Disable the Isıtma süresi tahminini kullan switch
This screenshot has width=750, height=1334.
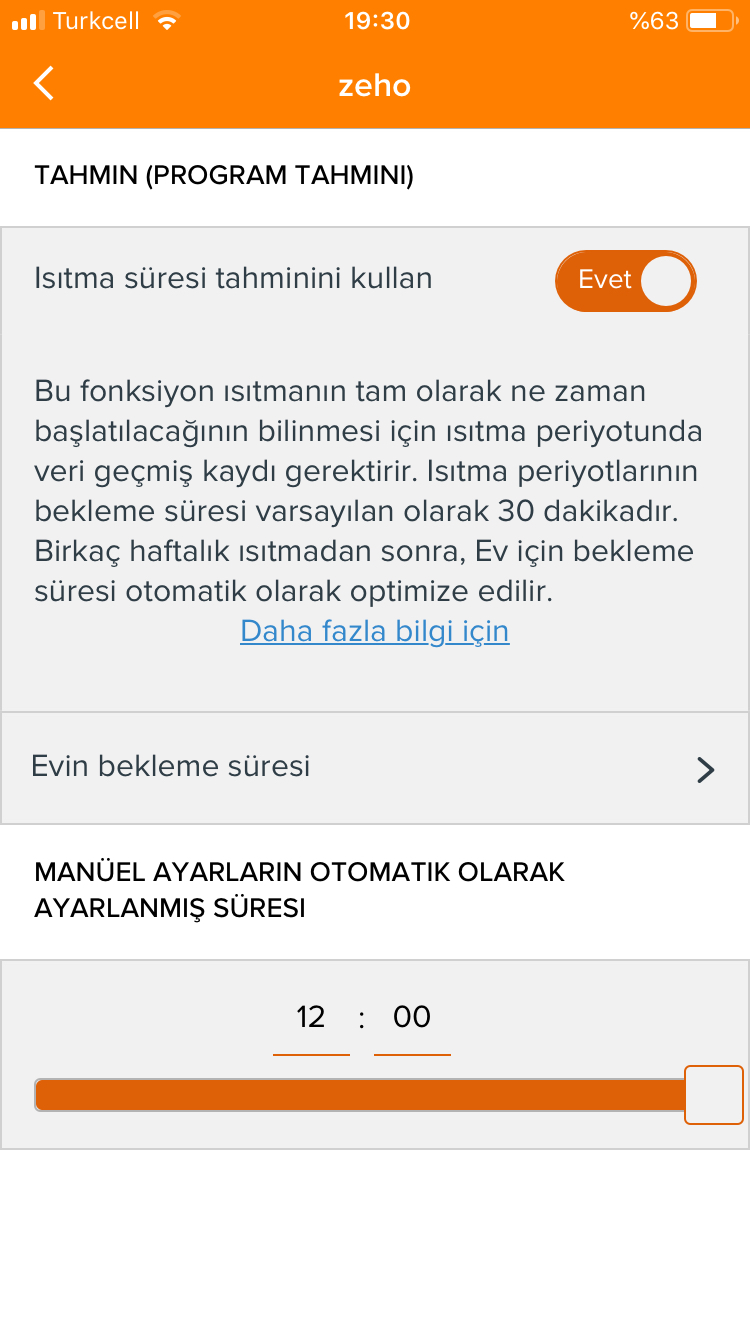click(x=626, y=281)
